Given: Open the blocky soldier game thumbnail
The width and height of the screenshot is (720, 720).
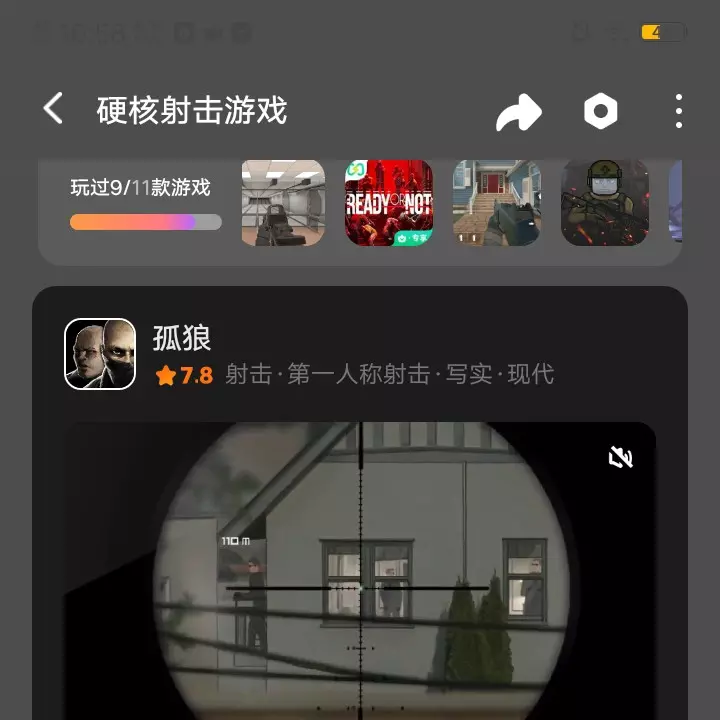Looking at the screenshot, I should pyautogui.click(x=604, y=203).
